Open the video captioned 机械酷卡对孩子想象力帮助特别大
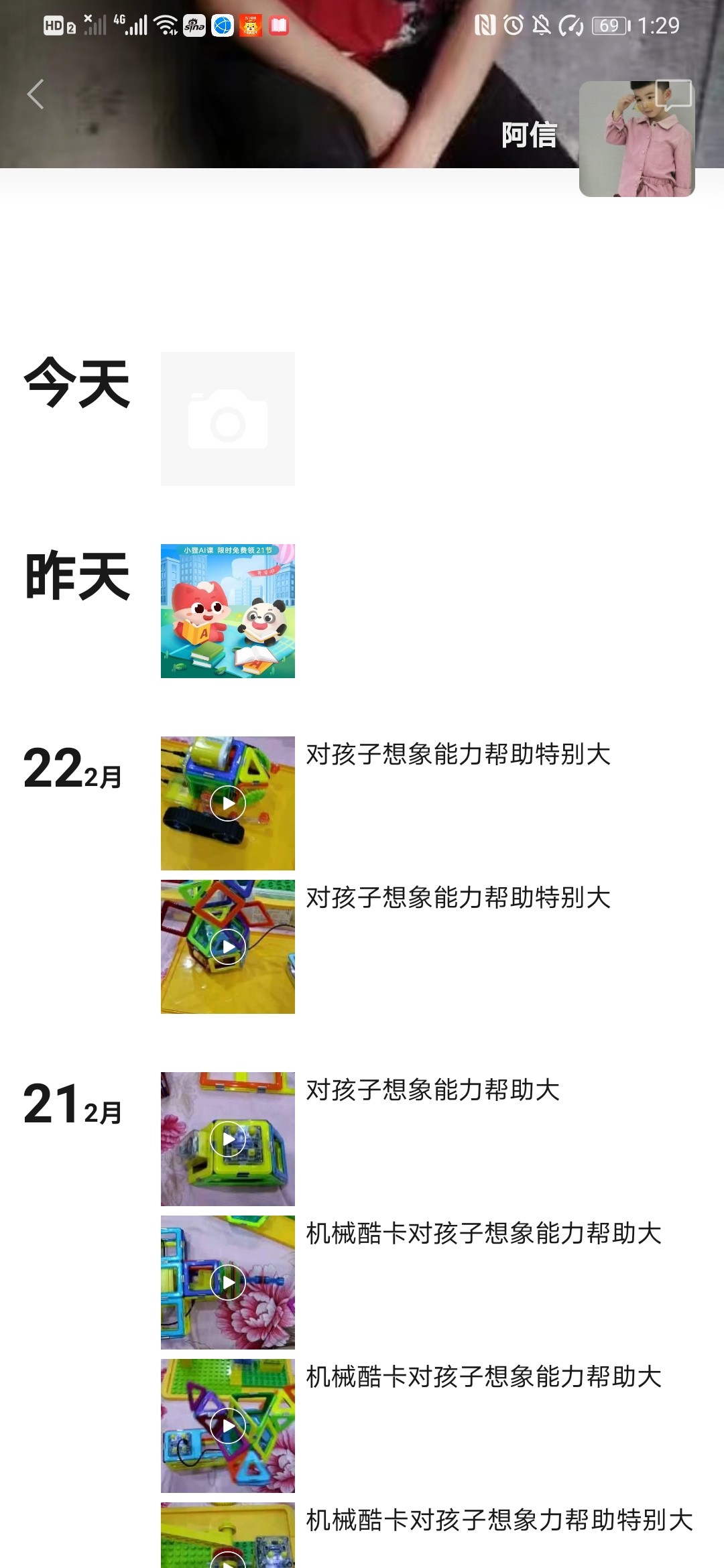The height and width of the screenshot is (1568, 724). pos(228,1535)
